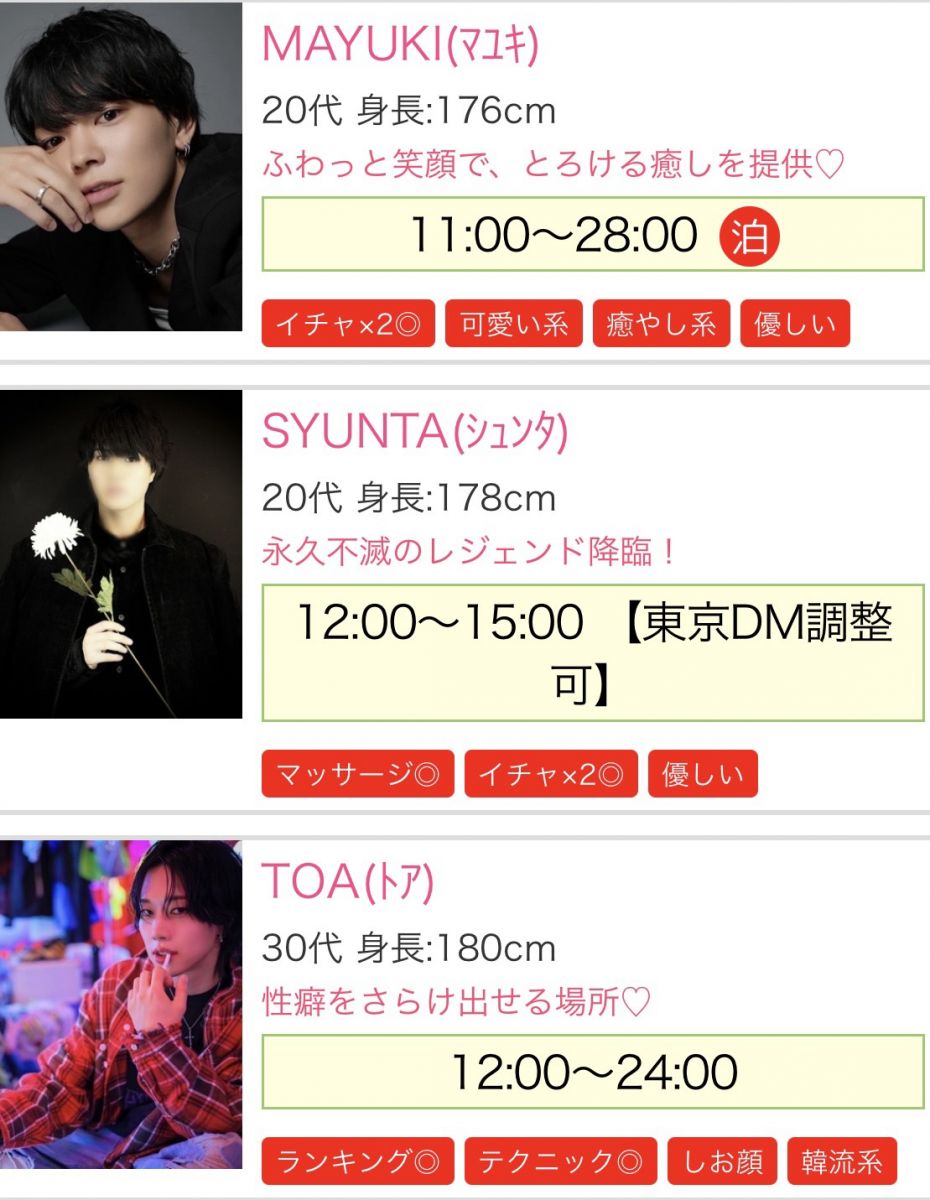
Task: Choose the テクニック◎ tag under TOA
Action: click(560, 1161)
